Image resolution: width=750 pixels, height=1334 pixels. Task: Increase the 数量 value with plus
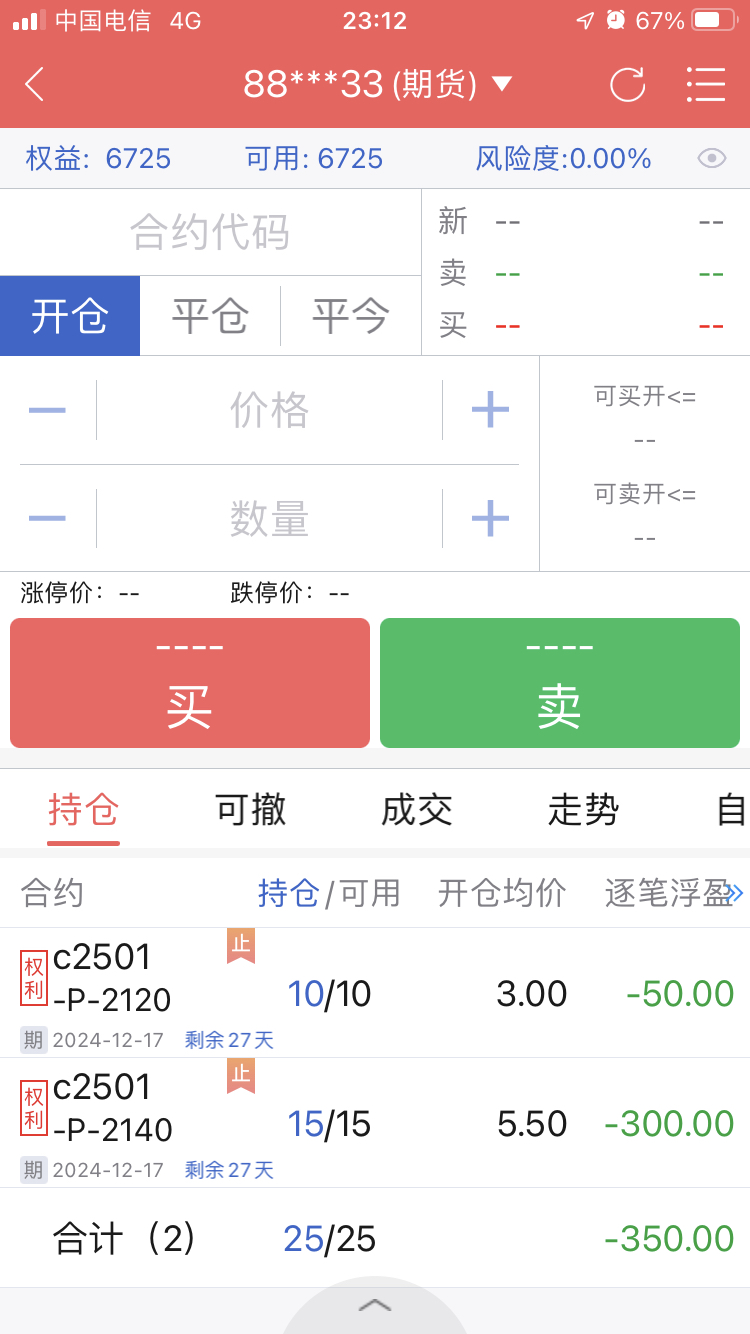490,518
